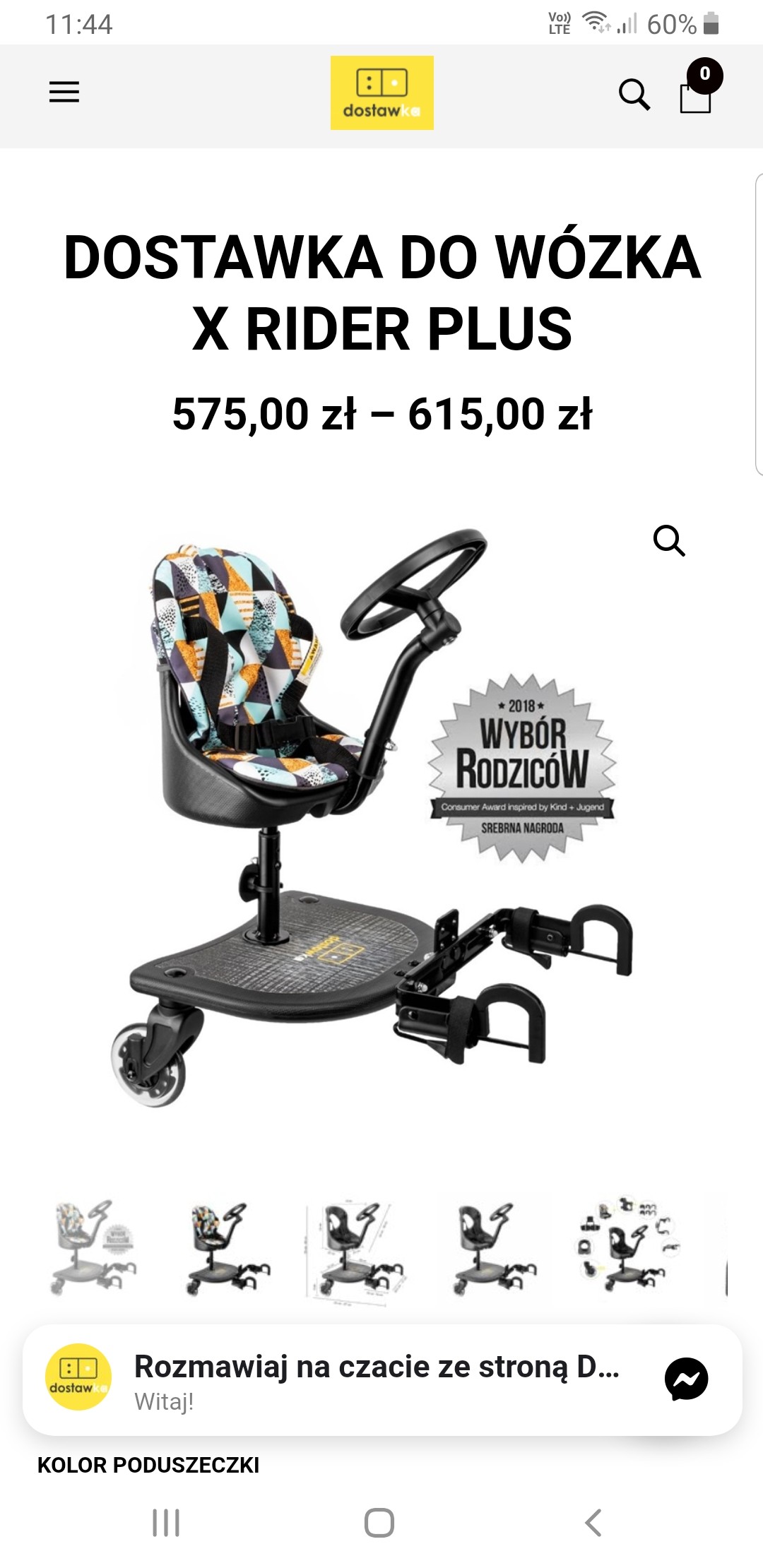This screenshot has width=763, height=1568.
Task: Tap the dostawka logo to go home
Action: click(x=381, y=93)
